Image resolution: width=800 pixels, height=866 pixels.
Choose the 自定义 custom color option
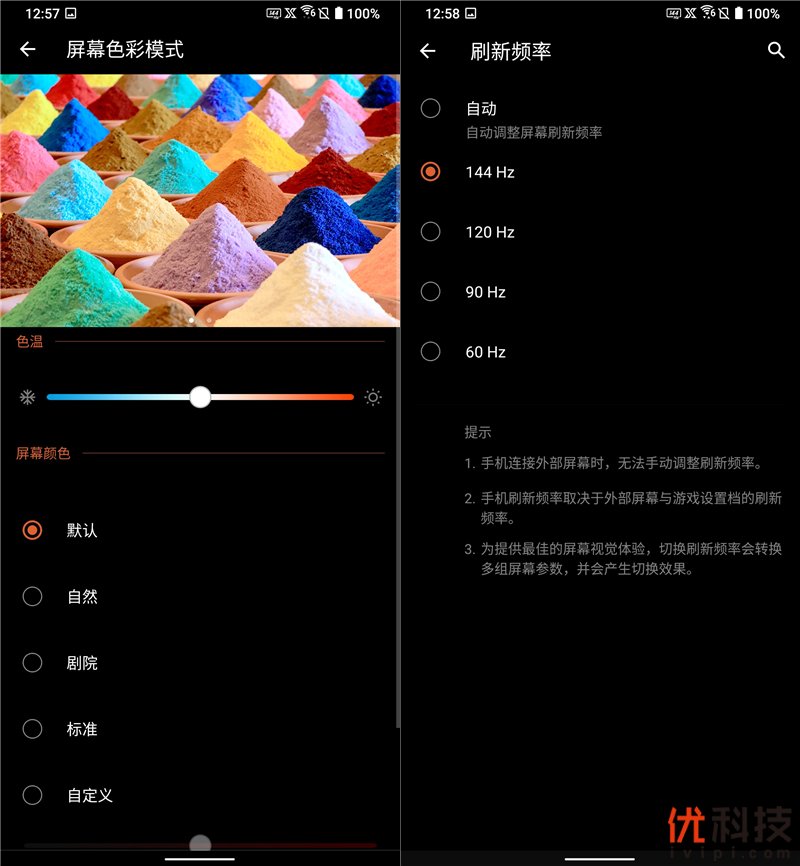click(32, 796)
